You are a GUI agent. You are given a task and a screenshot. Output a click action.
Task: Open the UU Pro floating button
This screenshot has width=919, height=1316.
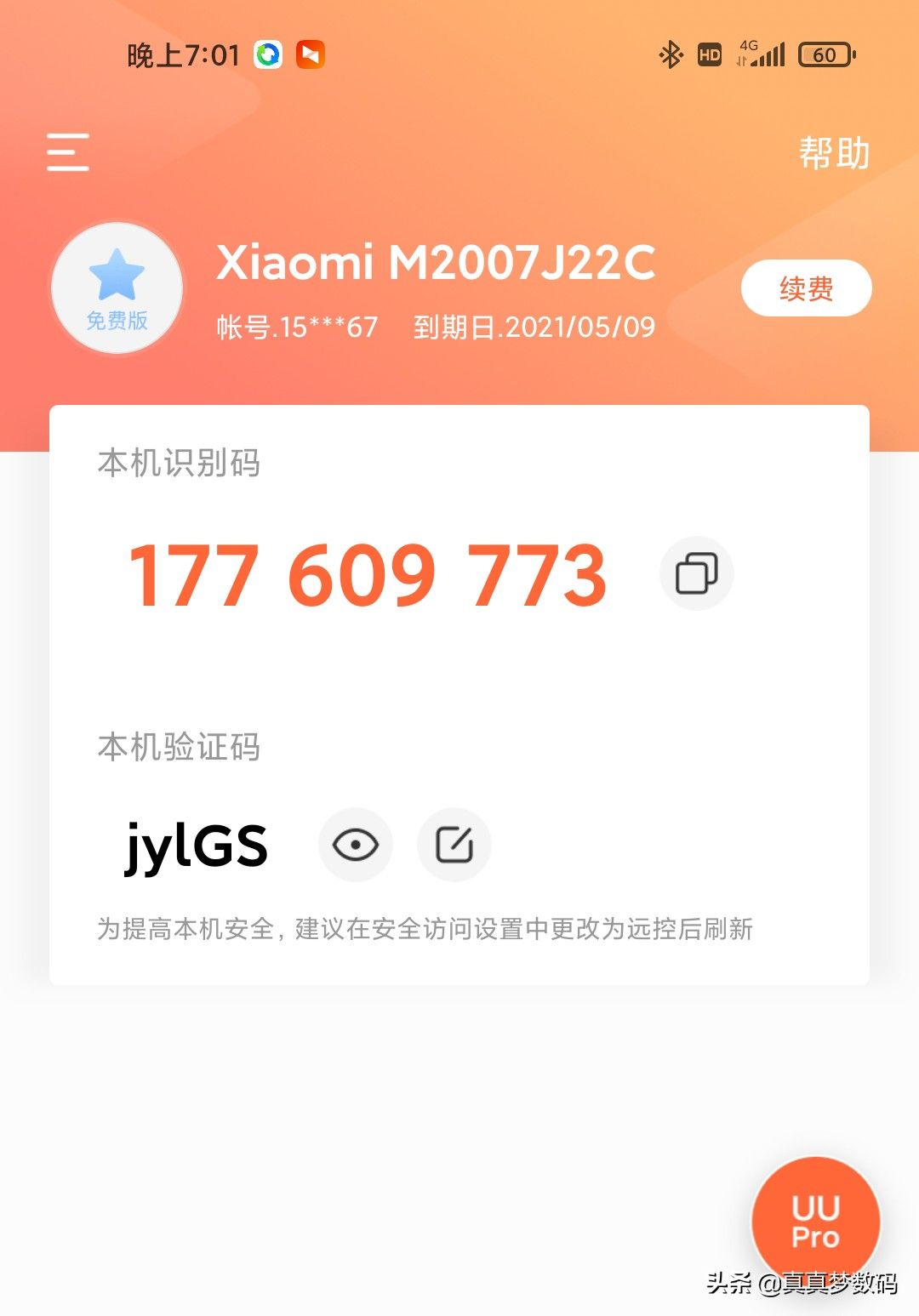pos(815,1221)
